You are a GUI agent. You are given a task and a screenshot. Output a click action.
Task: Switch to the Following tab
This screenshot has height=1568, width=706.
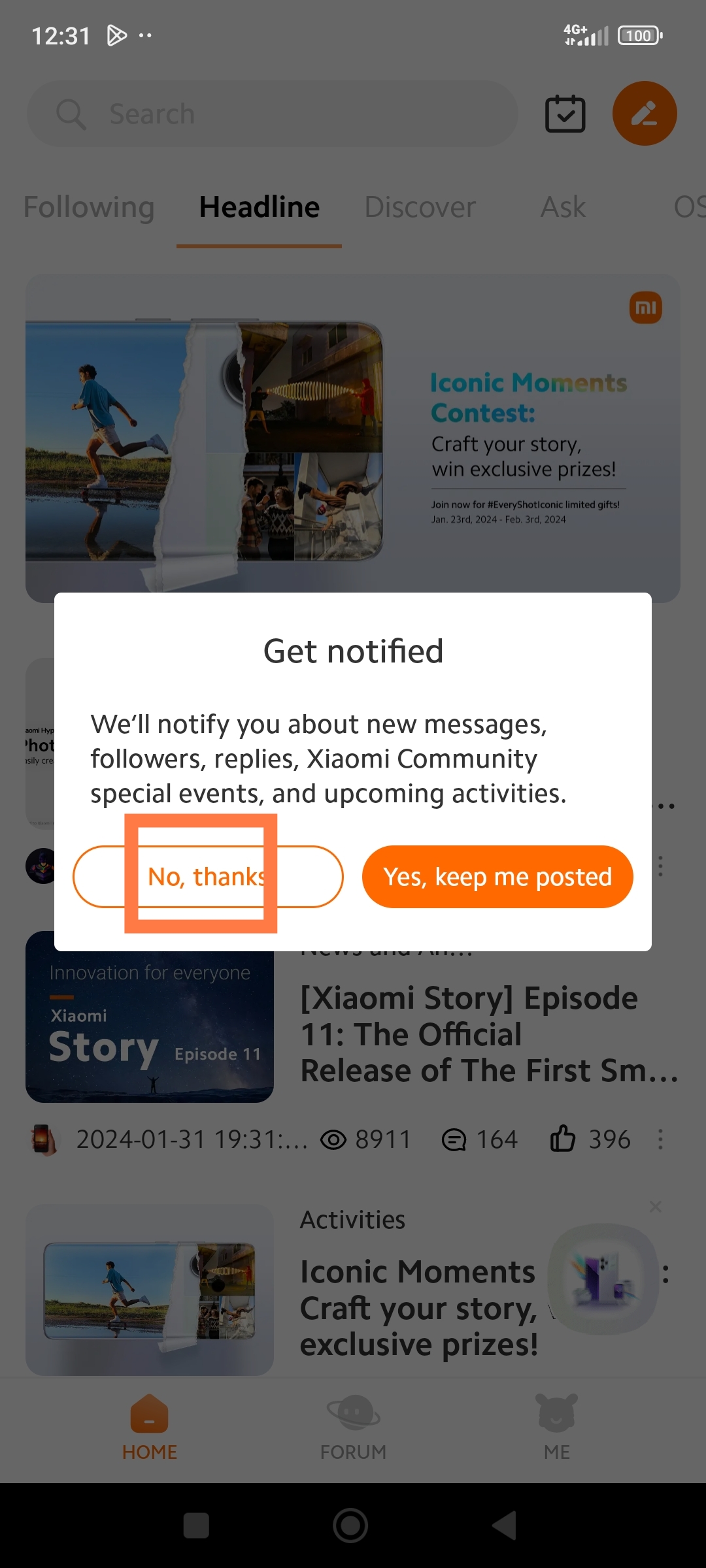89,207
